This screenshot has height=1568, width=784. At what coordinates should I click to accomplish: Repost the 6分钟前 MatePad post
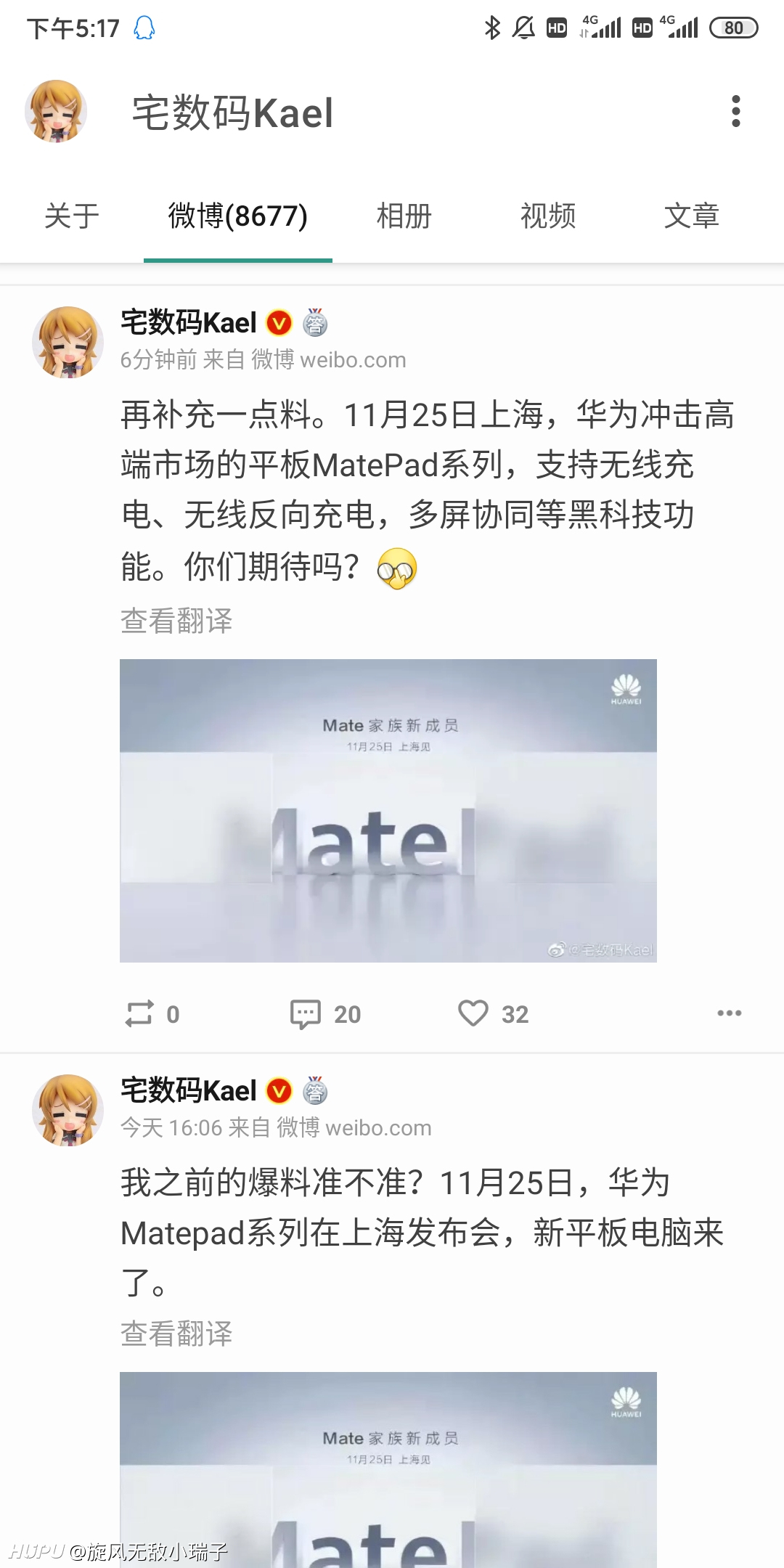click(152, 1013)
